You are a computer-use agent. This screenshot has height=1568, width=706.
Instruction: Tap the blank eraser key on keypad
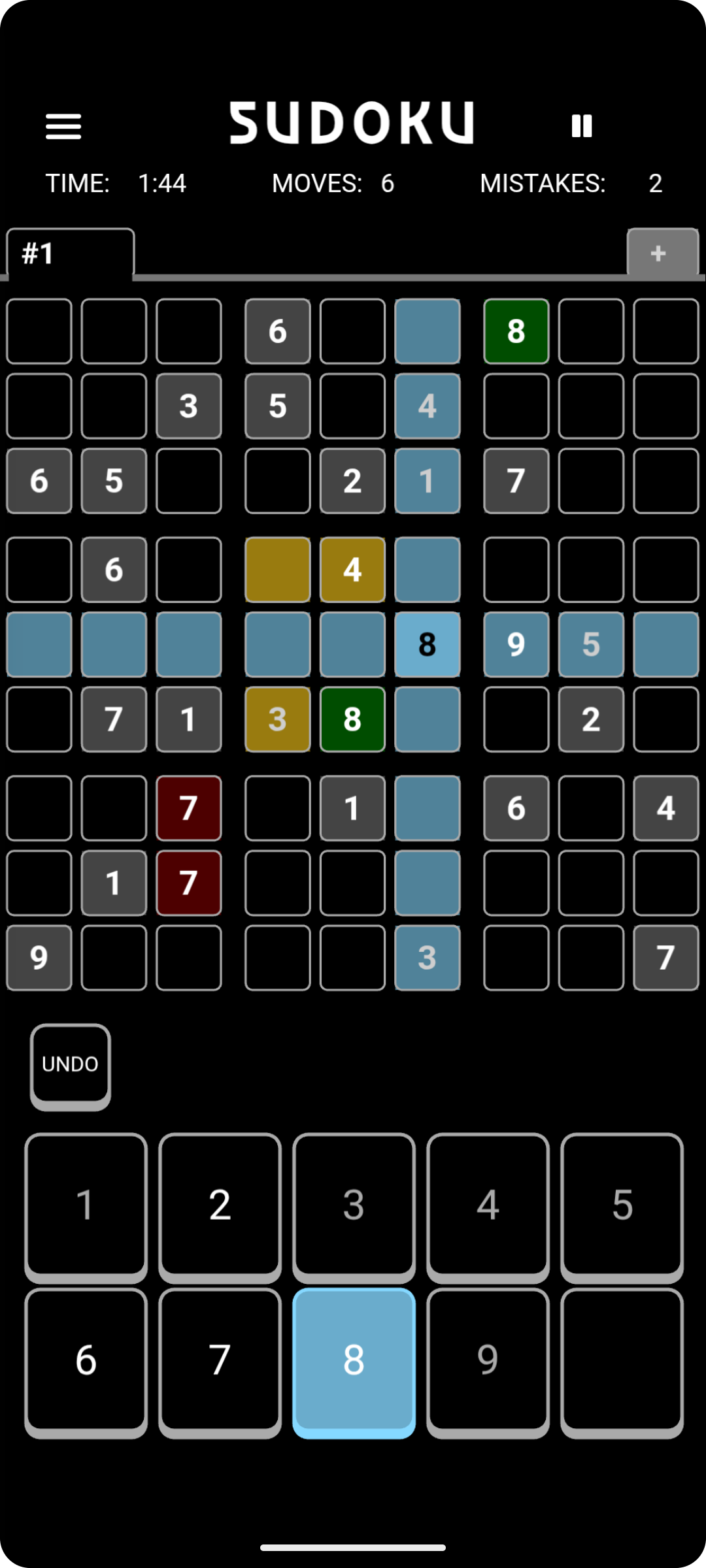(622, 1360)
